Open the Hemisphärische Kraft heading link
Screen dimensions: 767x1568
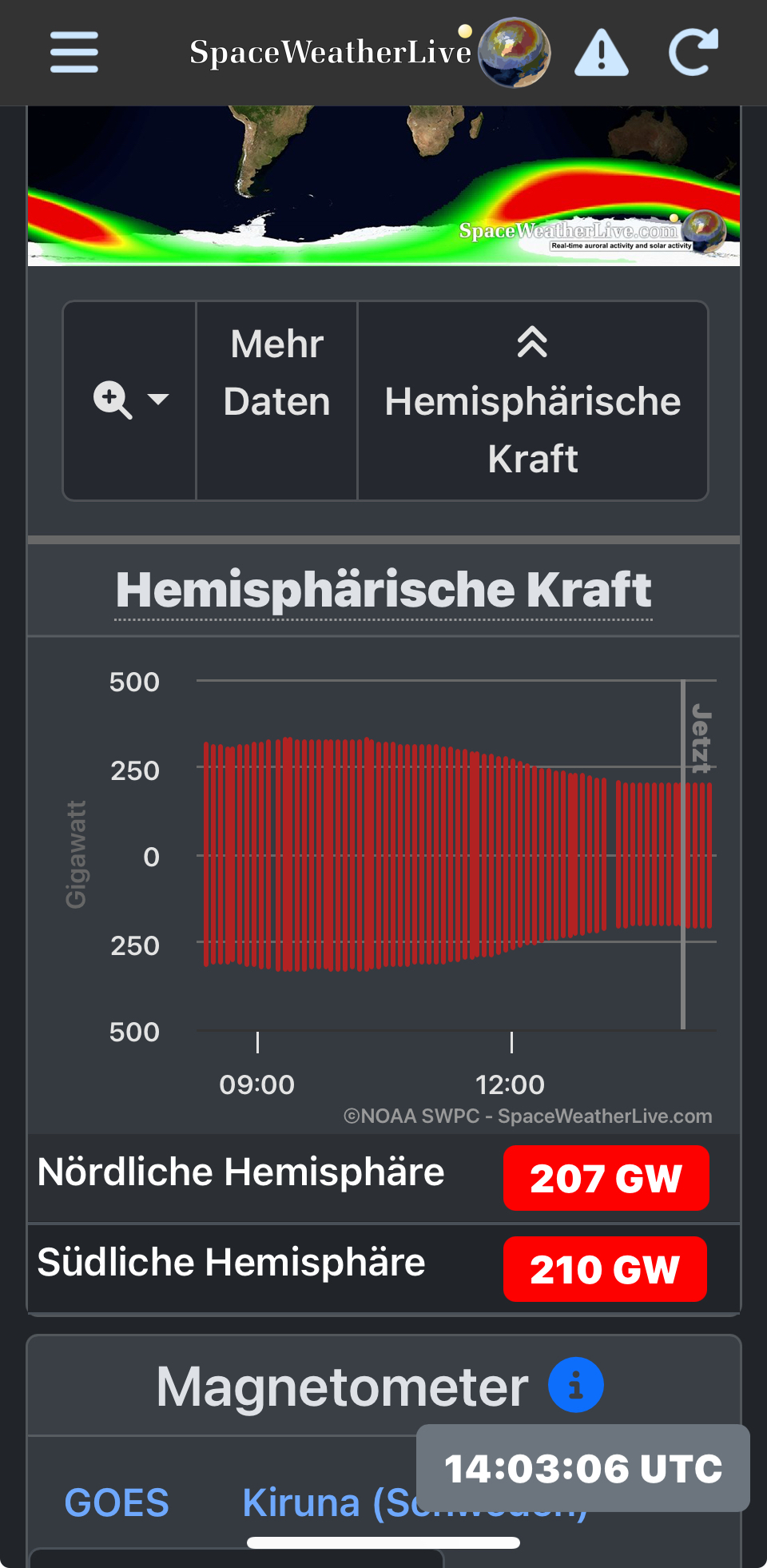coord(383,590)
